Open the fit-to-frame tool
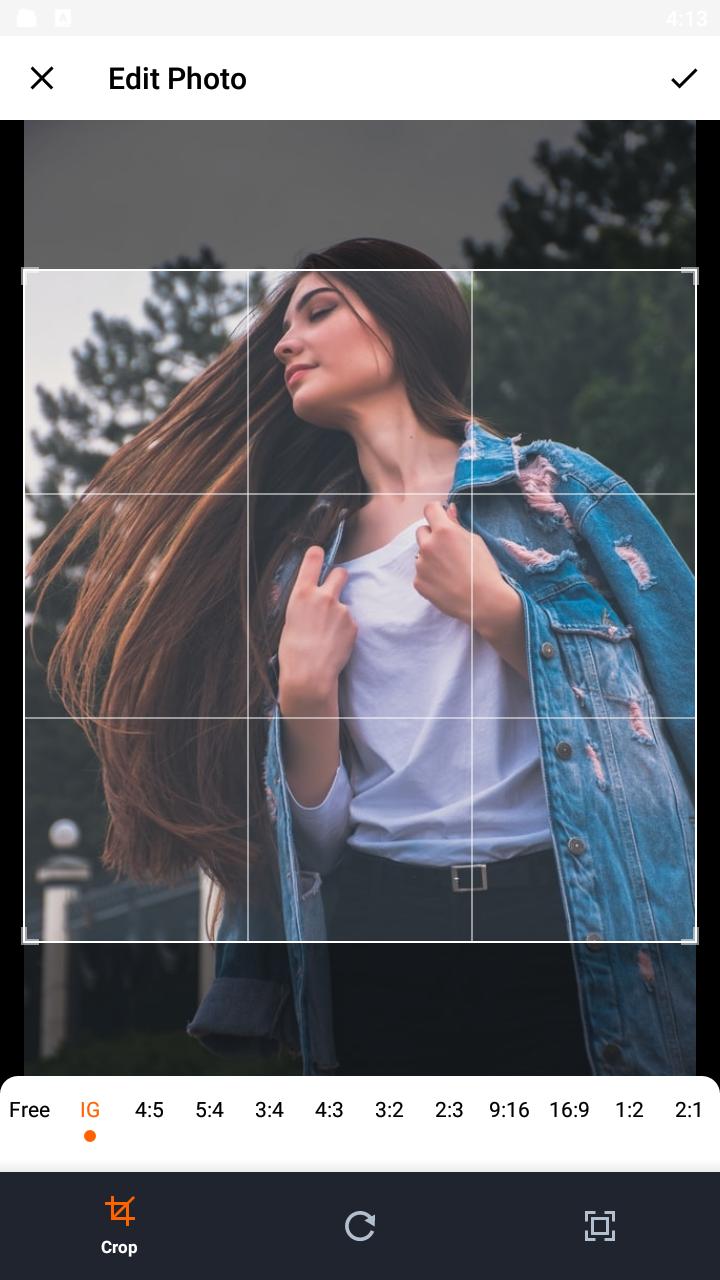The height and width of the screenshot is (1280, 720). coord(599,1226)
